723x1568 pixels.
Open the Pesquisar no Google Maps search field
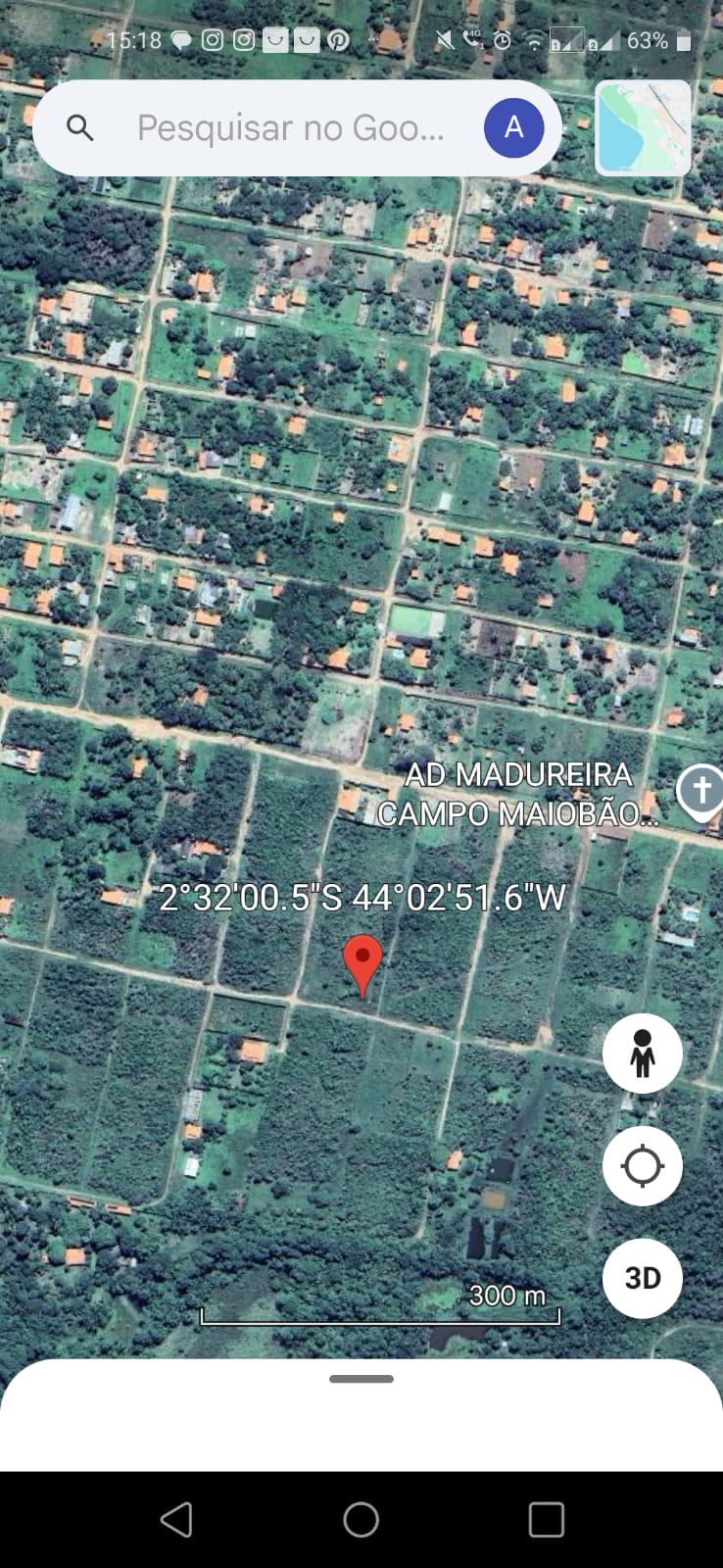click(x=290, y=128)
